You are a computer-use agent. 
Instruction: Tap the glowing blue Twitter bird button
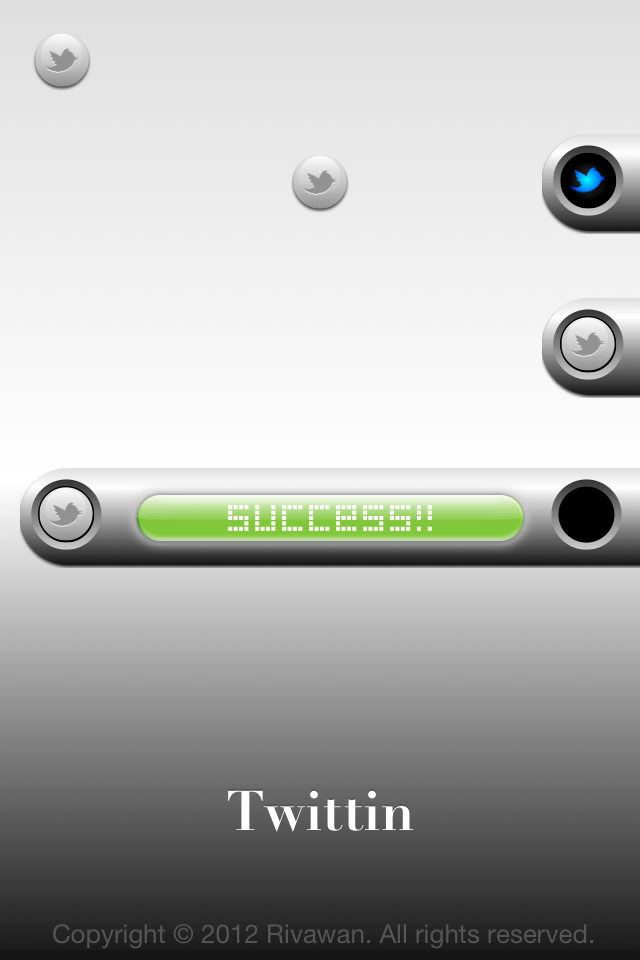coord(588,181)
